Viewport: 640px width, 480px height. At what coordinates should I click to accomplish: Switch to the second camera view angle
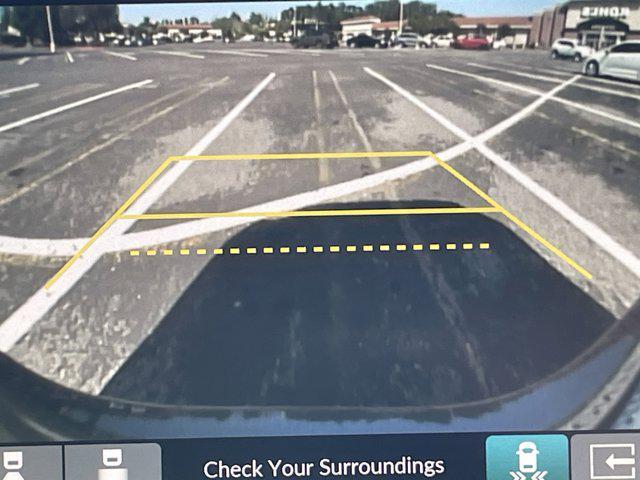tap(112, 463)
